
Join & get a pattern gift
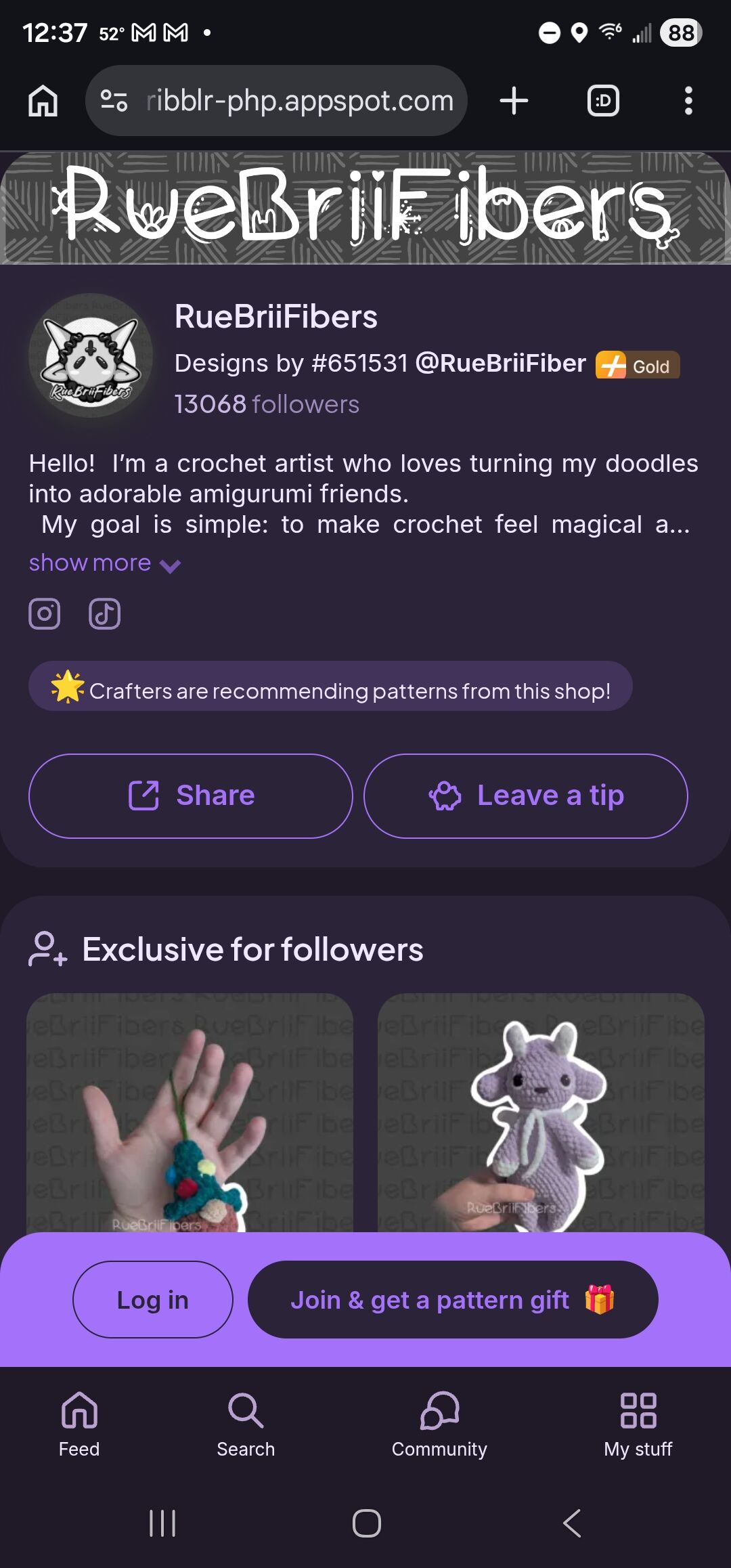(x=452, y=1299)
